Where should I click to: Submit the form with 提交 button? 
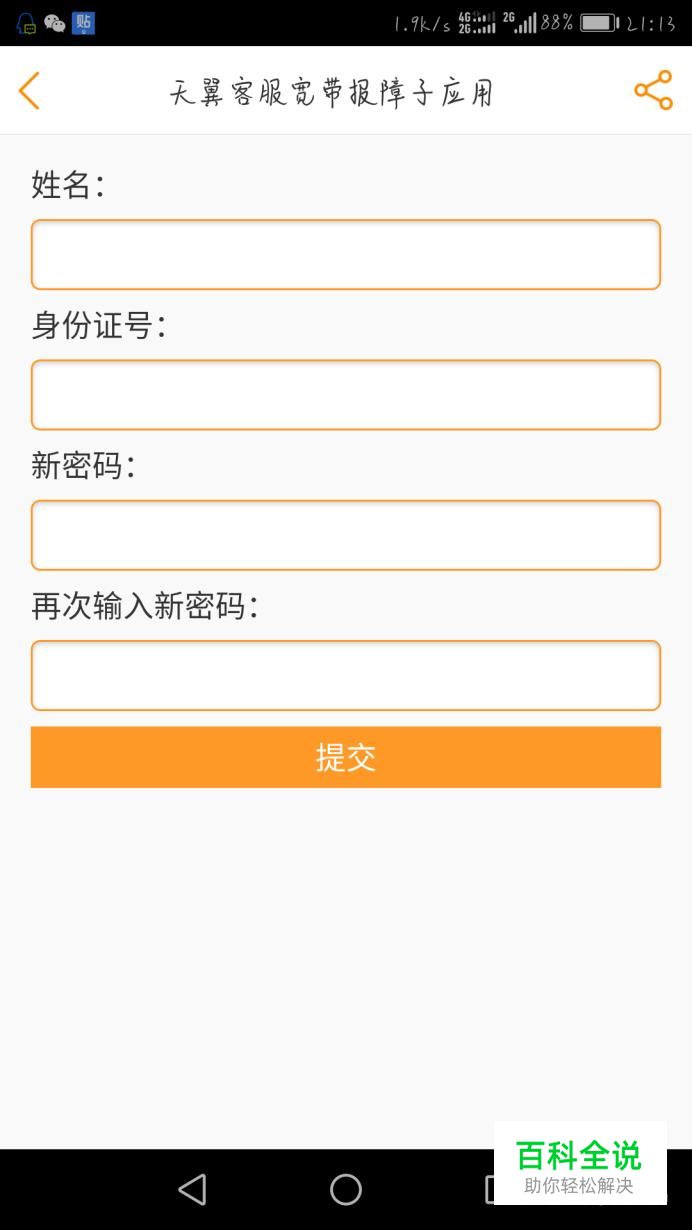coord(346,757)
